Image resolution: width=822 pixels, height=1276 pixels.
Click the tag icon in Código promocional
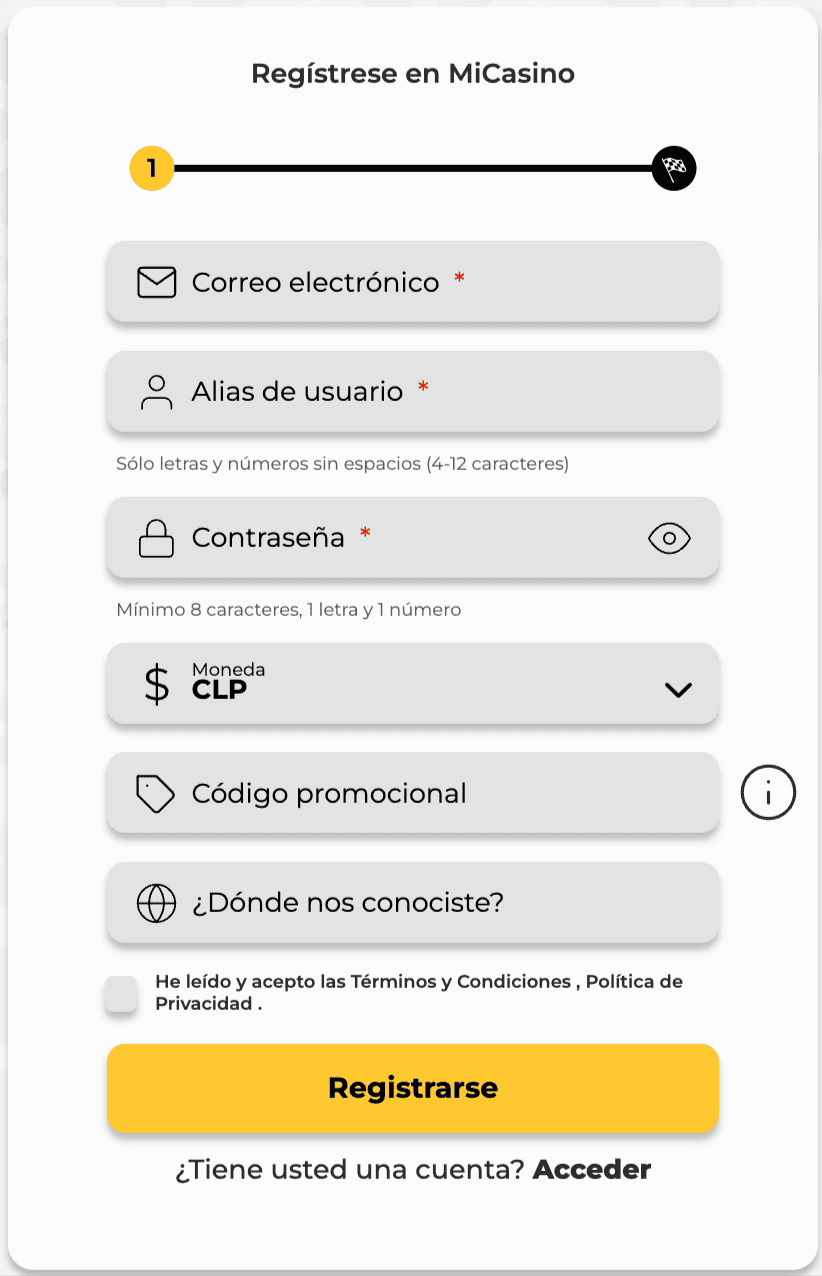155,792
